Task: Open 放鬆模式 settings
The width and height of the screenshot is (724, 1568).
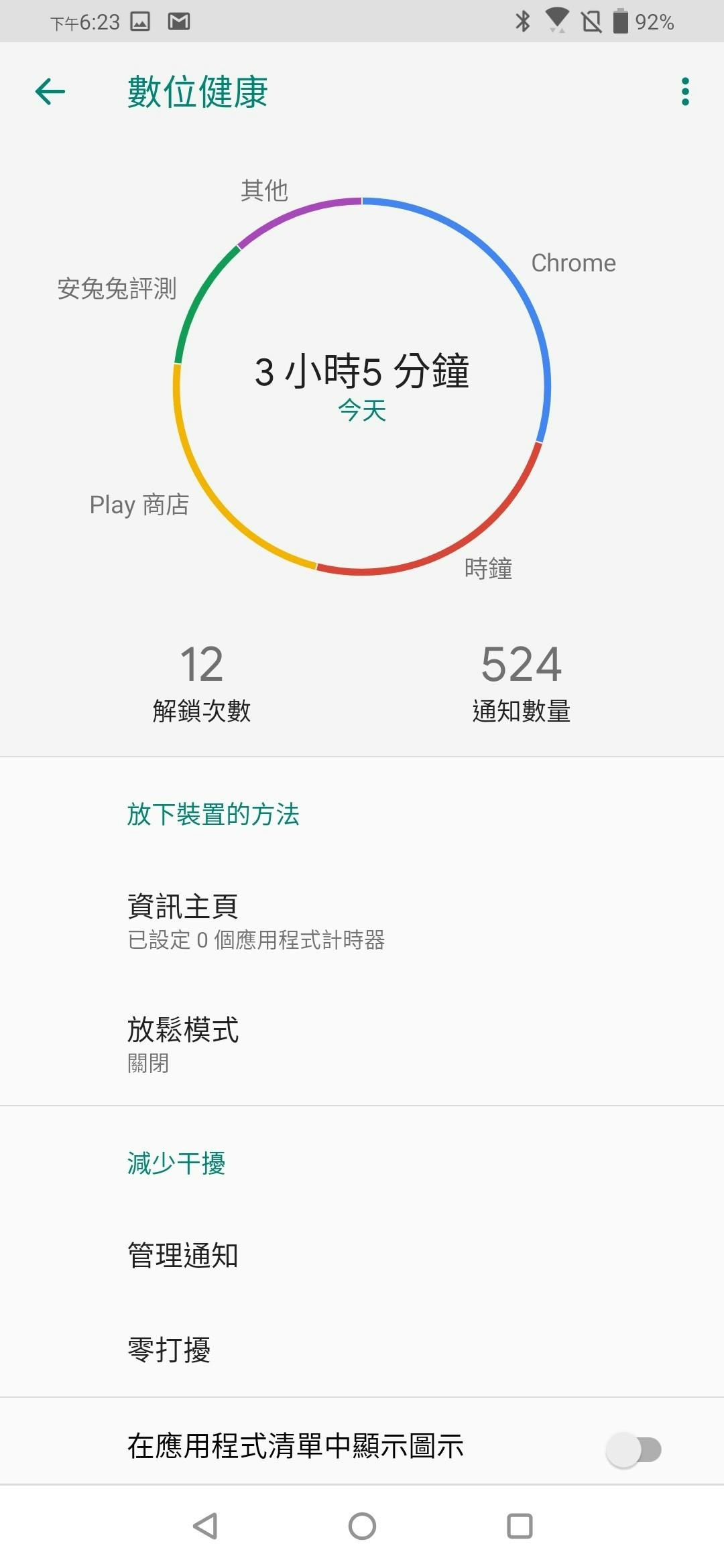Action: 183,1043
